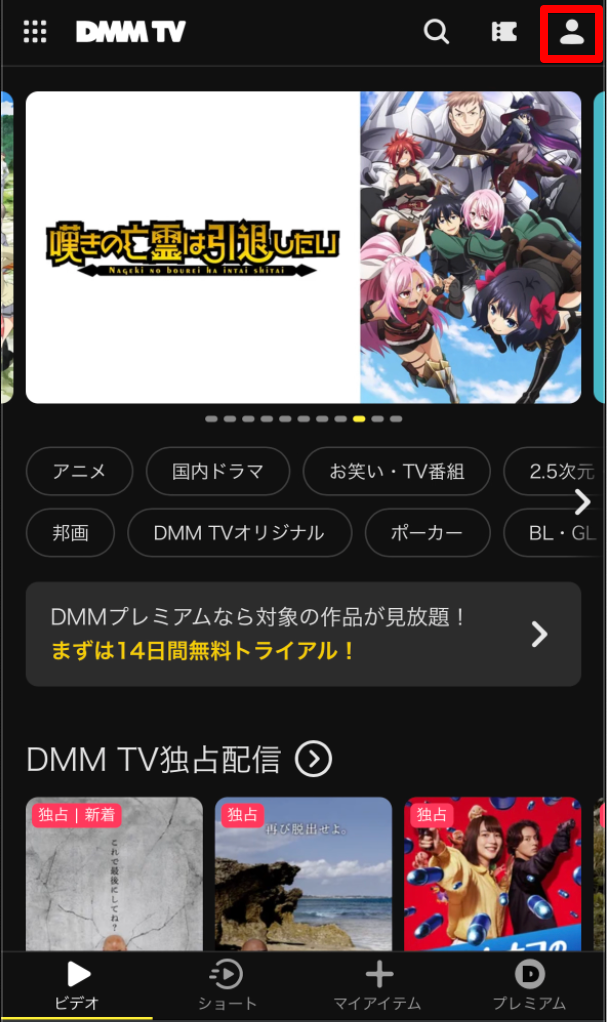Open the DMM TV独占配信 section arrow
The height and width of the screenshot is (1022, 607).
click(313, 760)
